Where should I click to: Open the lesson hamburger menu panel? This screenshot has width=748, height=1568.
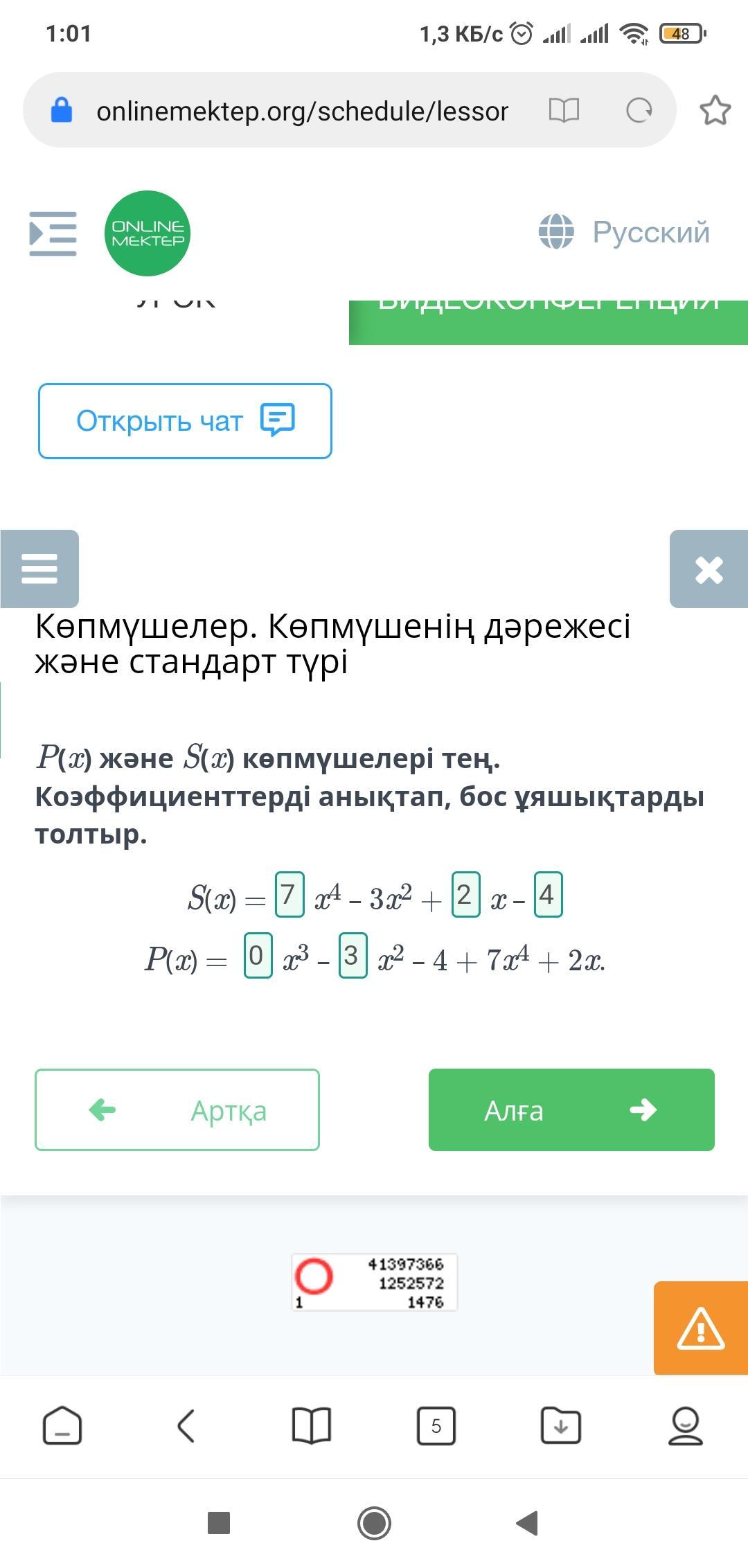(39, 569)
